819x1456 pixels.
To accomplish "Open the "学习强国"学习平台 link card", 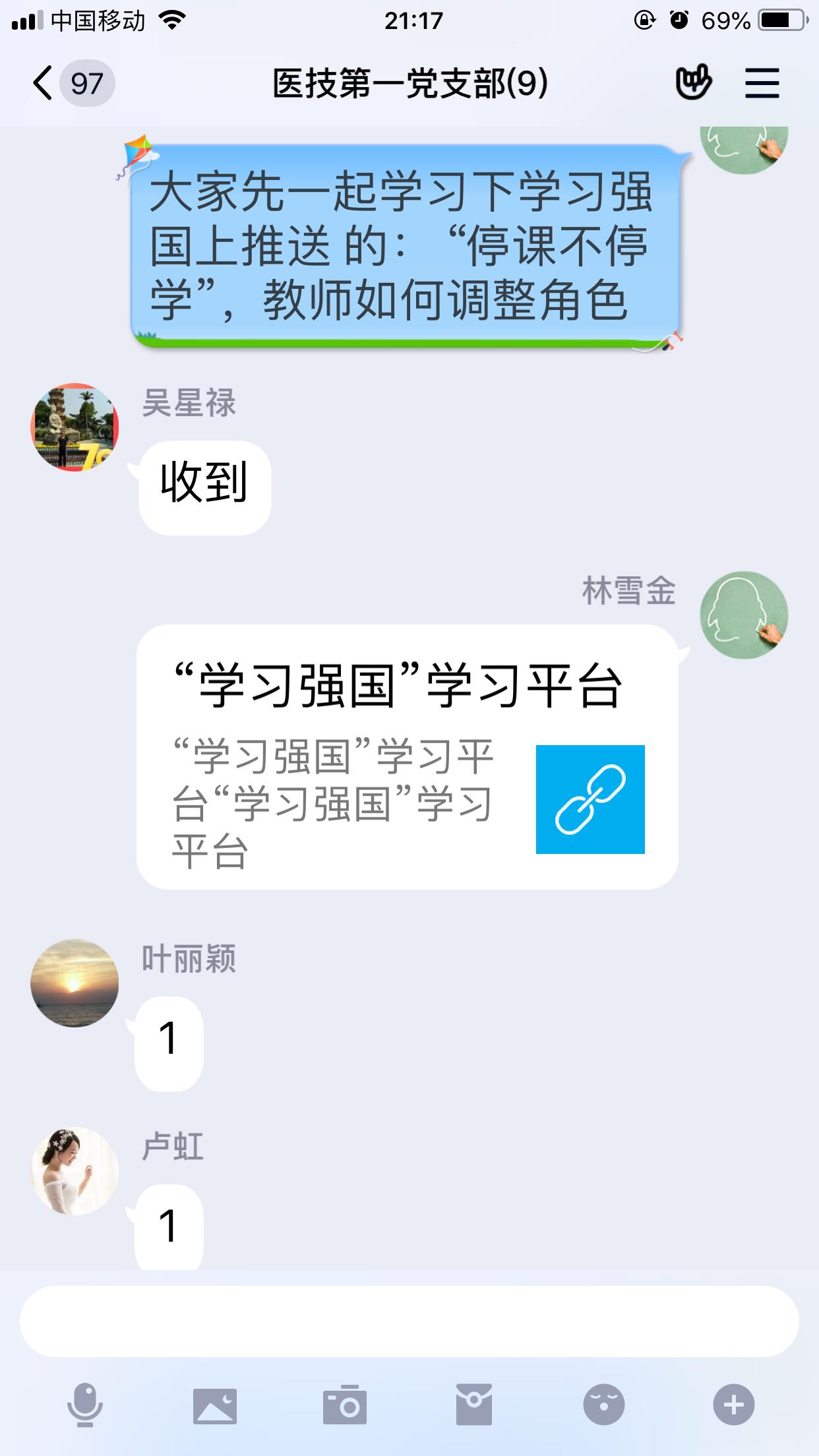I will tap(407, 757).
